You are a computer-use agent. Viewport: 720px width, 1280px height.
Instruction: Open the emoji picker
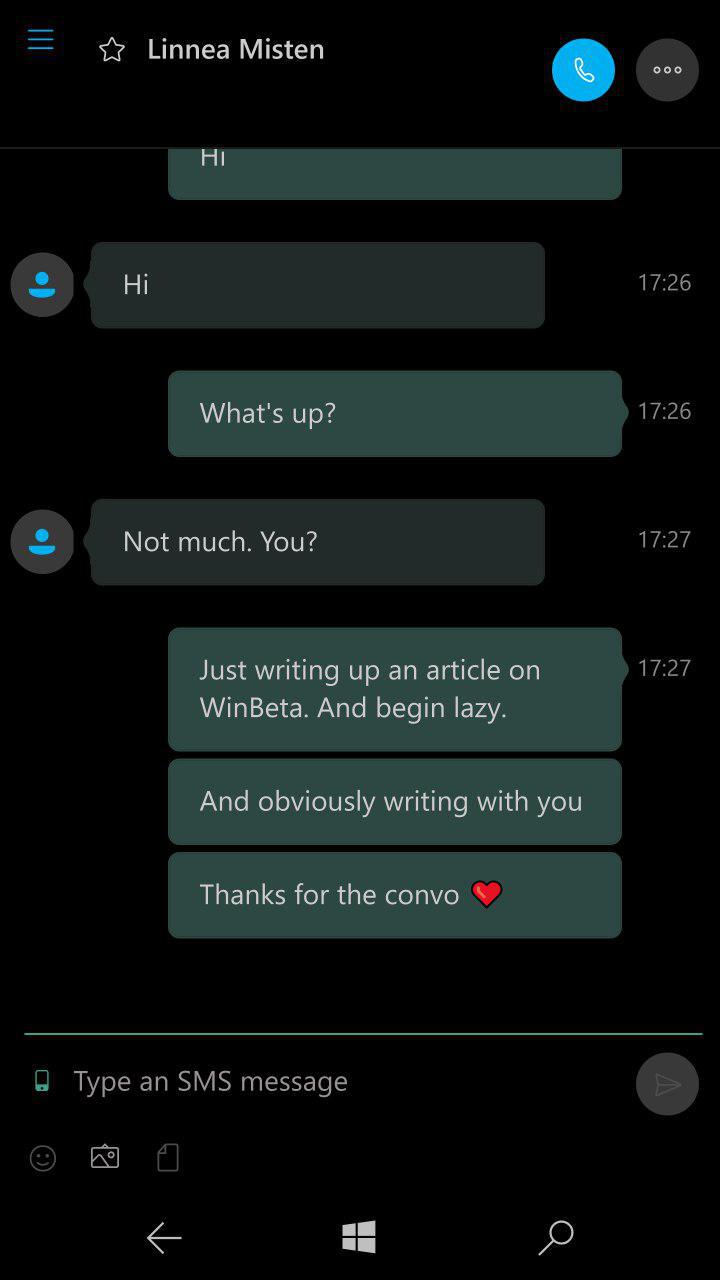[x=42, y=1158]
